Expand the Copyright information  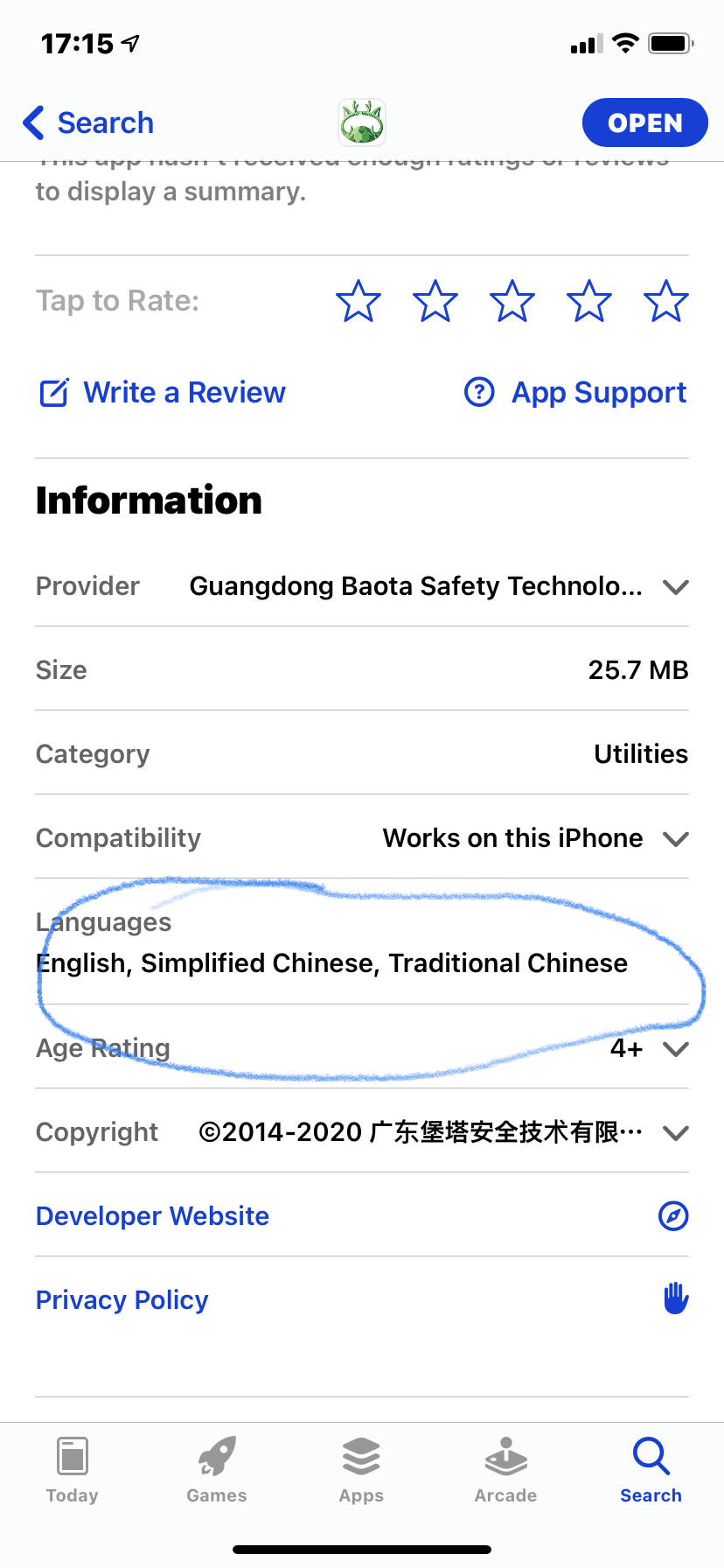coord(675,1133)
